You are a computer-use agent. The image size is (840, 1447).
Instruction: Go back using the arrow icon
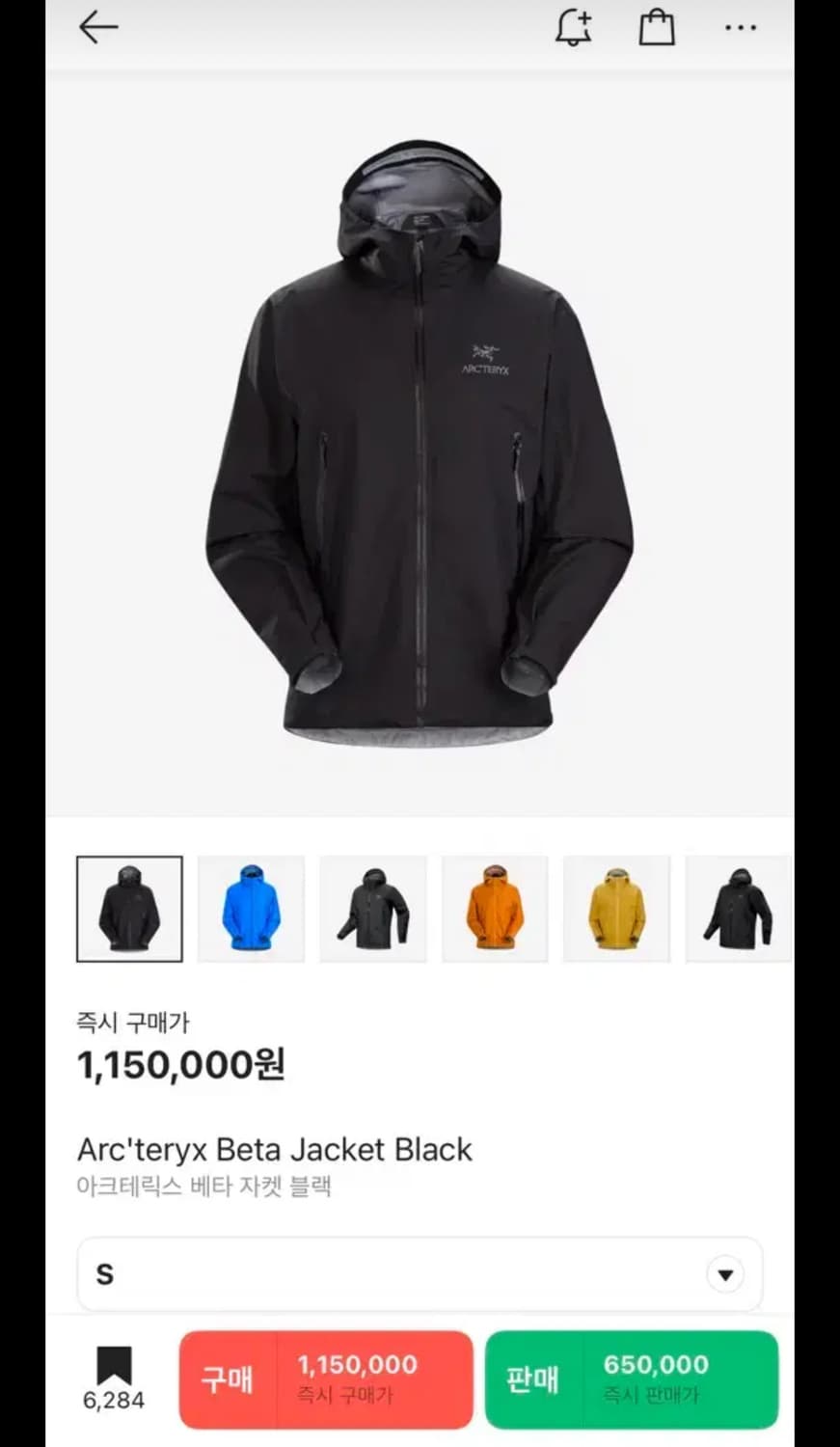tap(98, 27)
